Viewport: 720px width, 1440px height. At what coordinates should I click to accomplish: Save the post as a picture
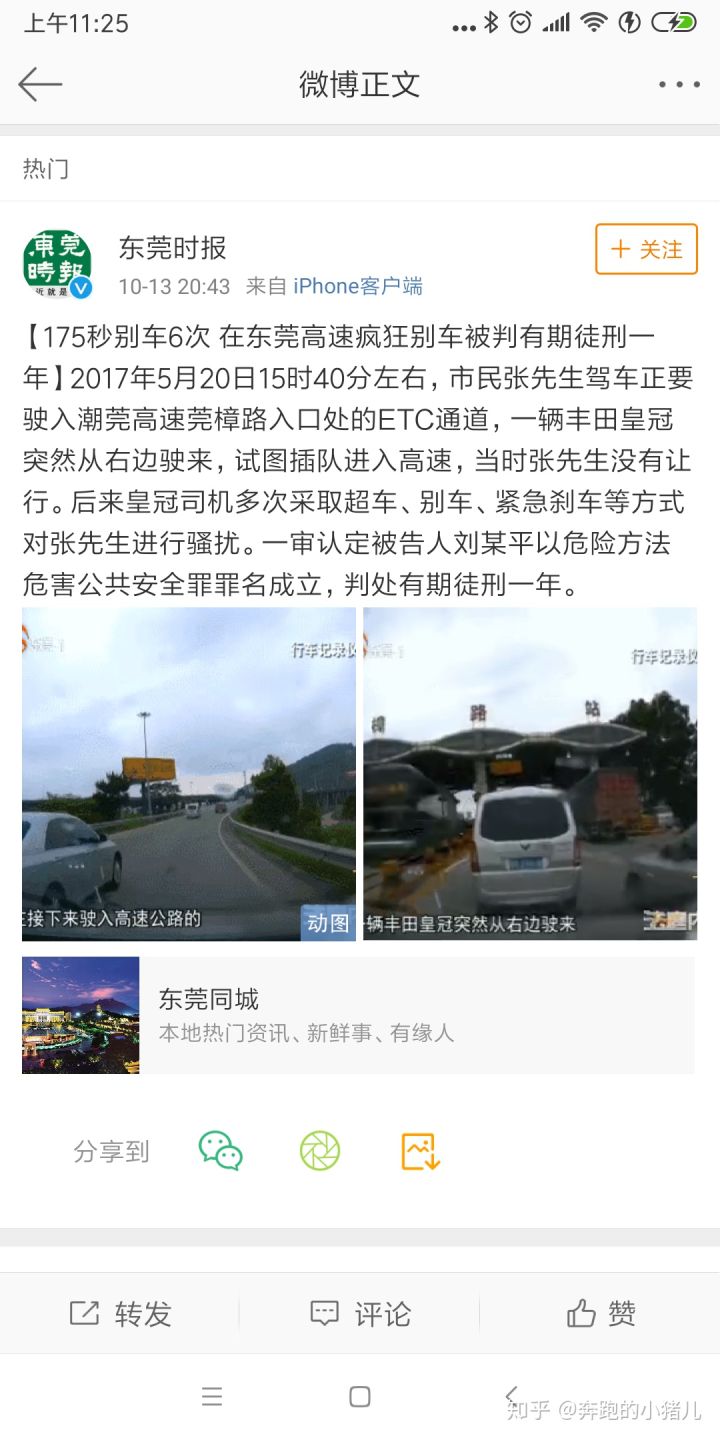pyautogui.click(x=421, y=1151)
